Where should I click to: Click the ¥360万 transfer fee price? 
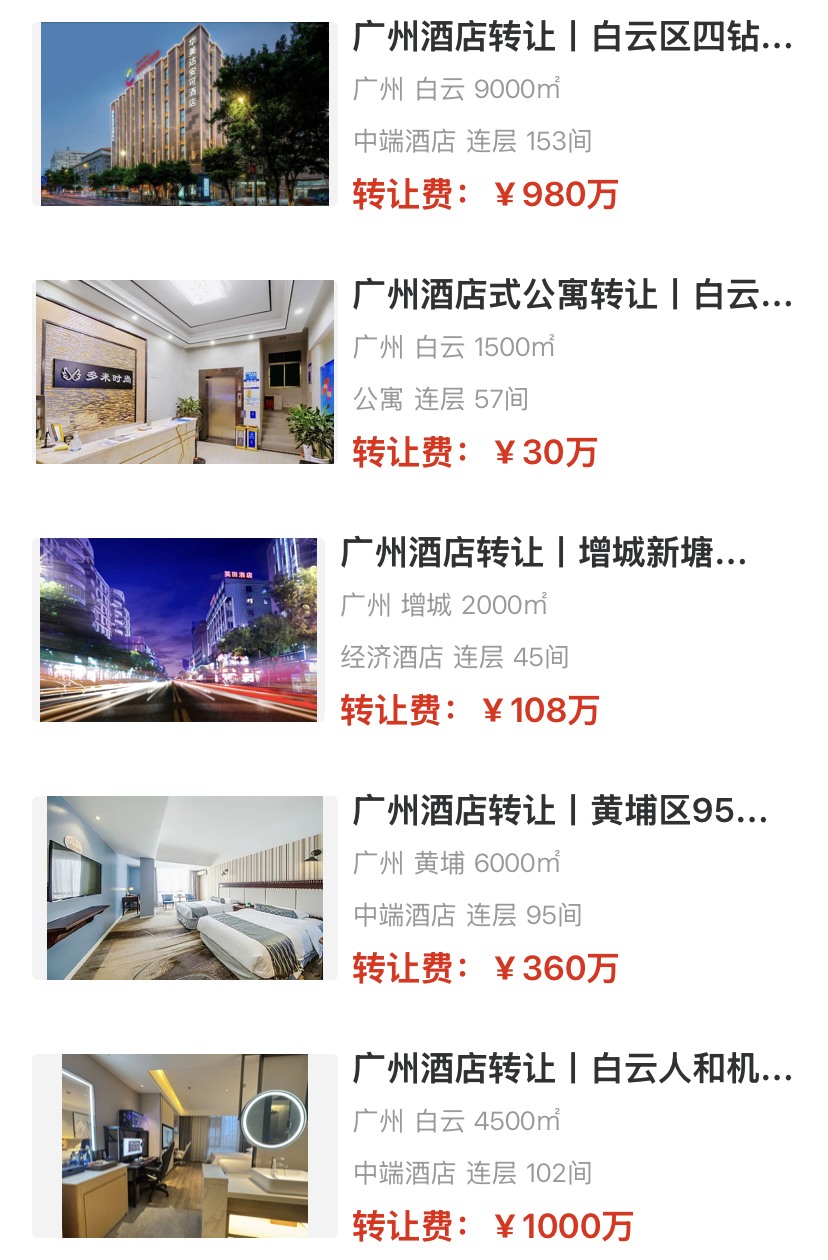(475, 966)
